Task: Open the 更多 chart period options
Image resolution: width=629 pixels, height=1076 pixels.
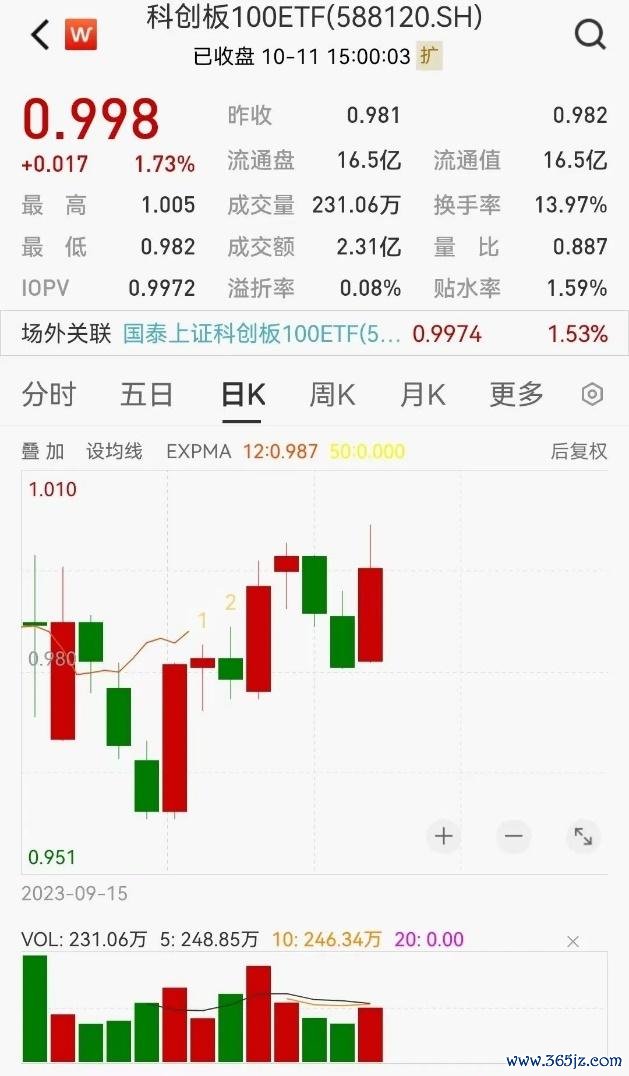Action: tap(517, 395)
